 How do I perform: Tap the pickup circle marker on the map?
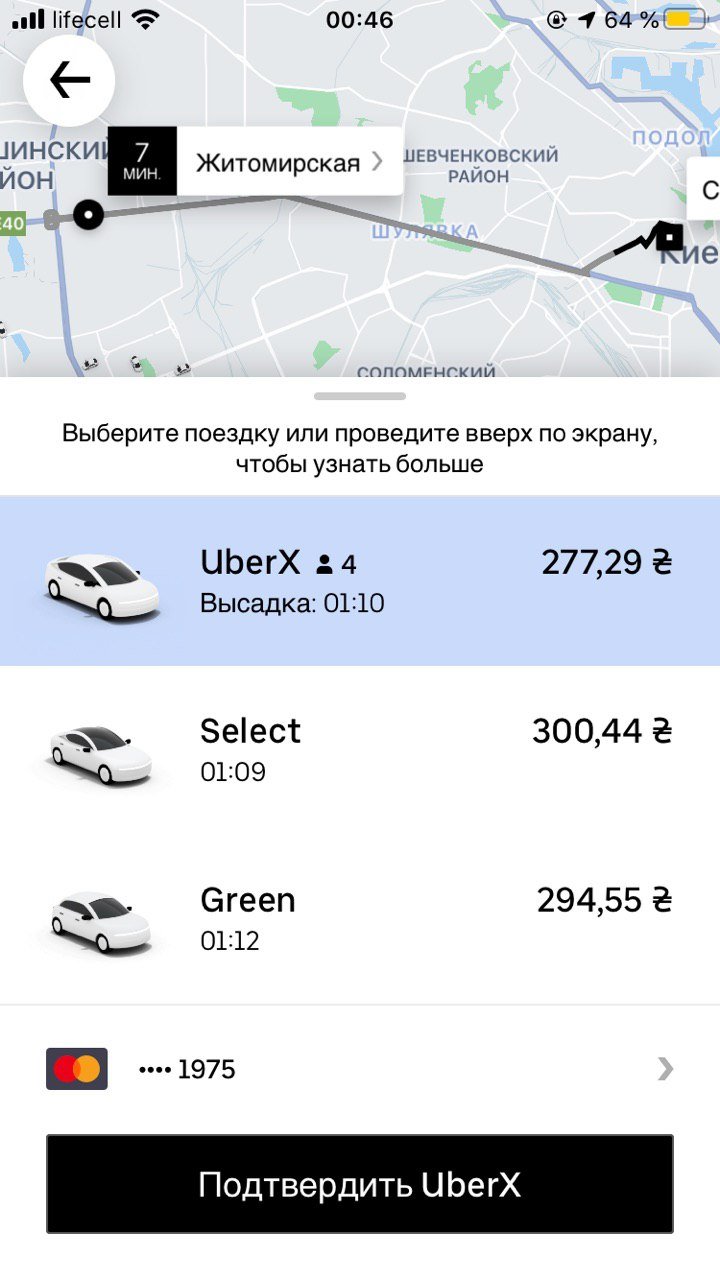(x=88, y=214)
